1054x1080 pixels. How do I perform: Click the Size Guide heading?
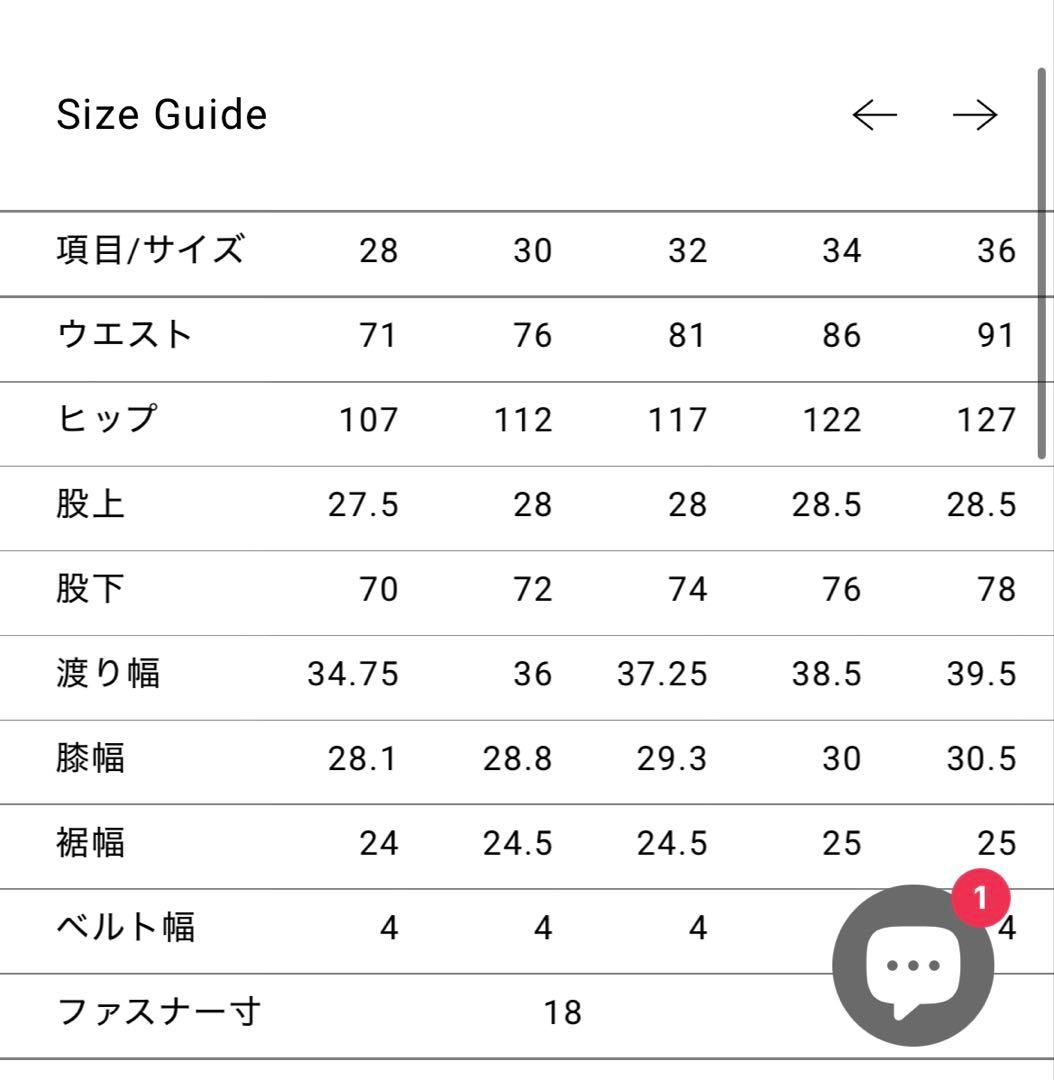(x=162, y=114)
